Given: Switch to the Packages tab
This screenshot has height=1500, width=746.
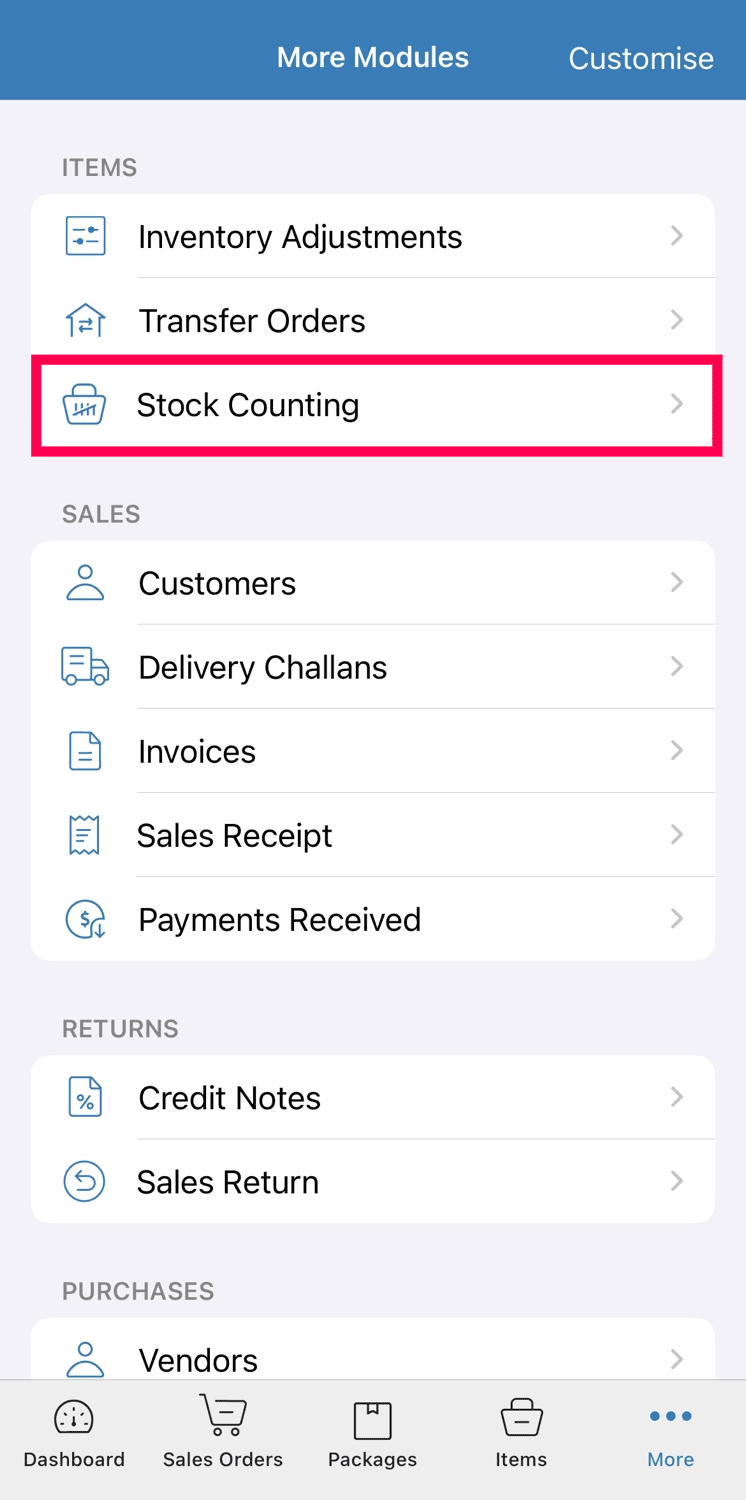Looking at the screenshot, I should pos(372,1435).
